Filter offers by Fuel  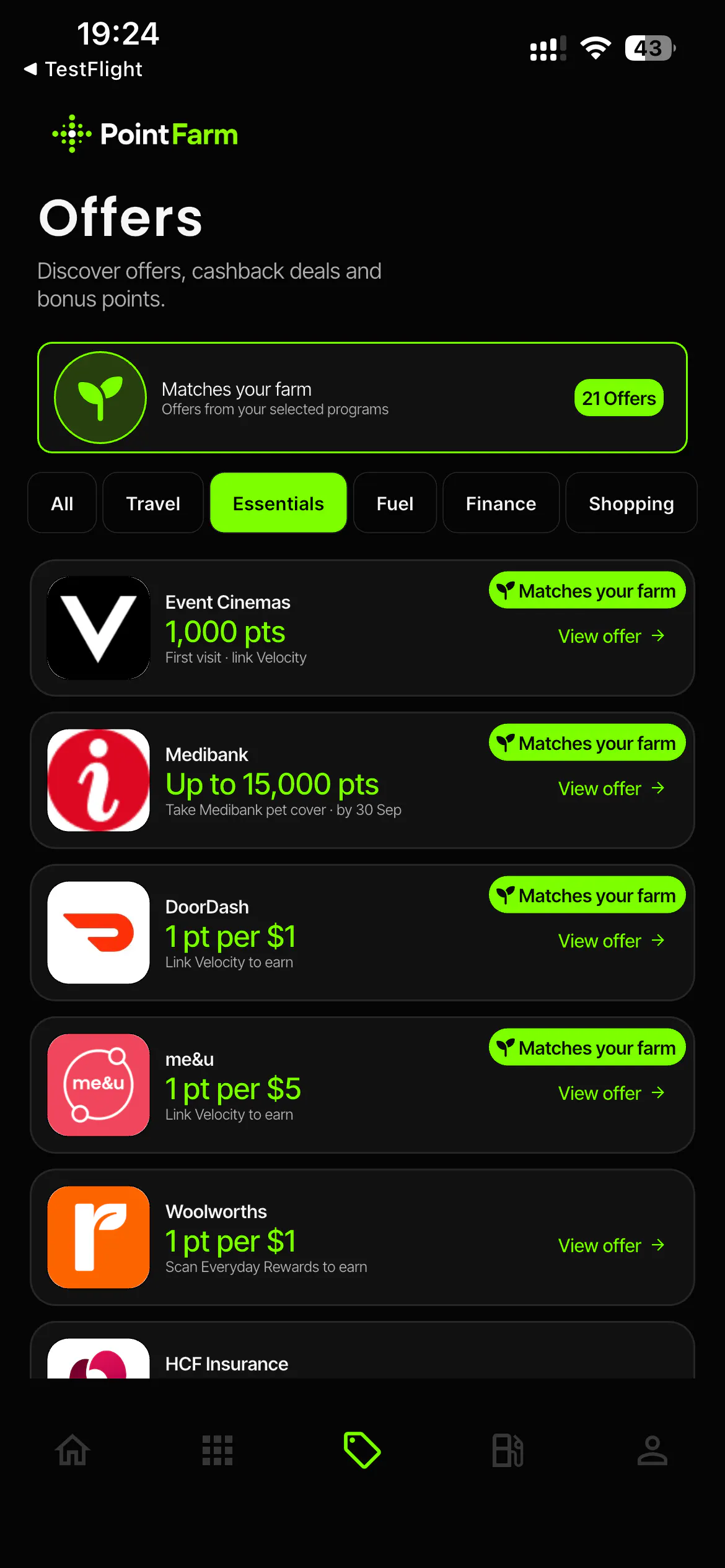(x=395, y=503)
